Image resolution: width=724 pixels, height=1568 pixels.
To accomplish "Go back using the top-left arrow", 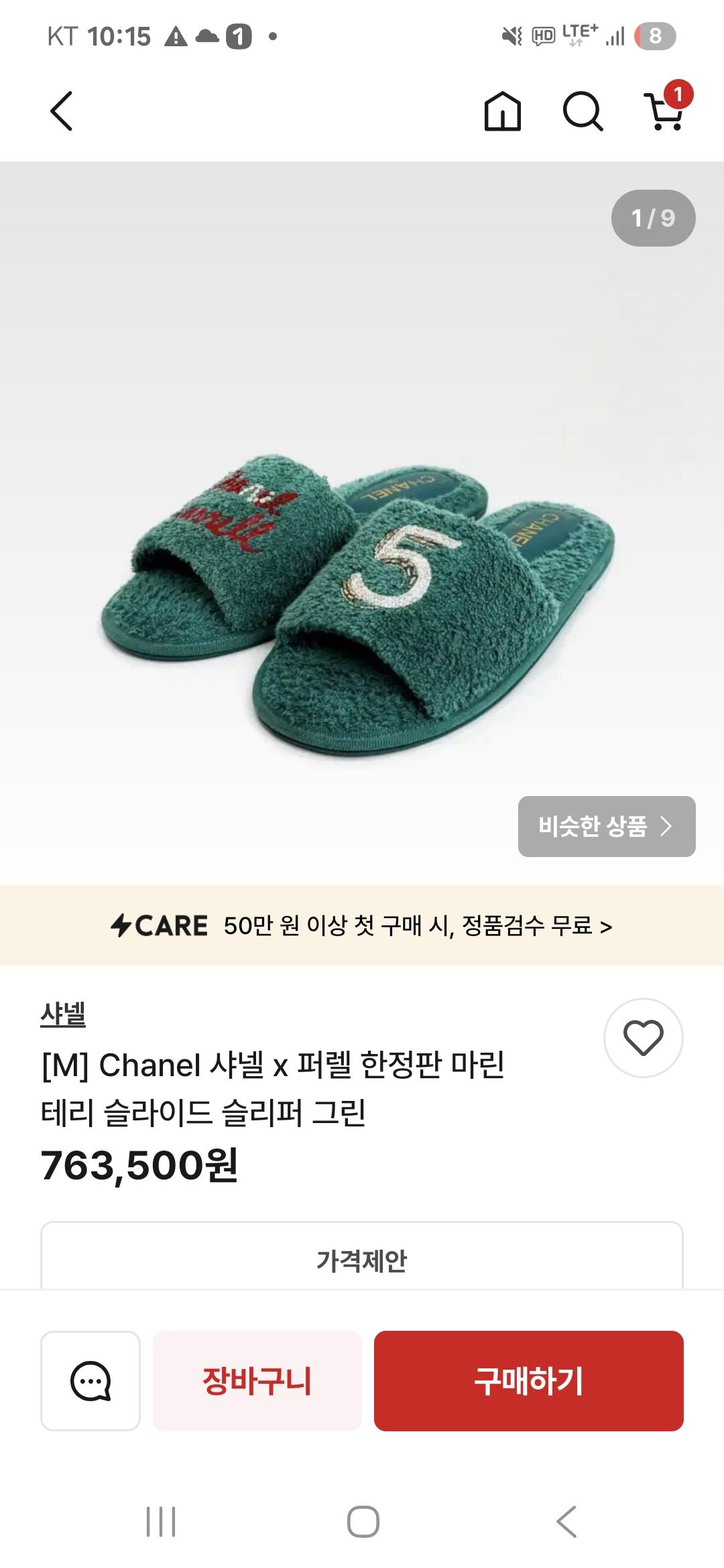I will coord(62,111).
